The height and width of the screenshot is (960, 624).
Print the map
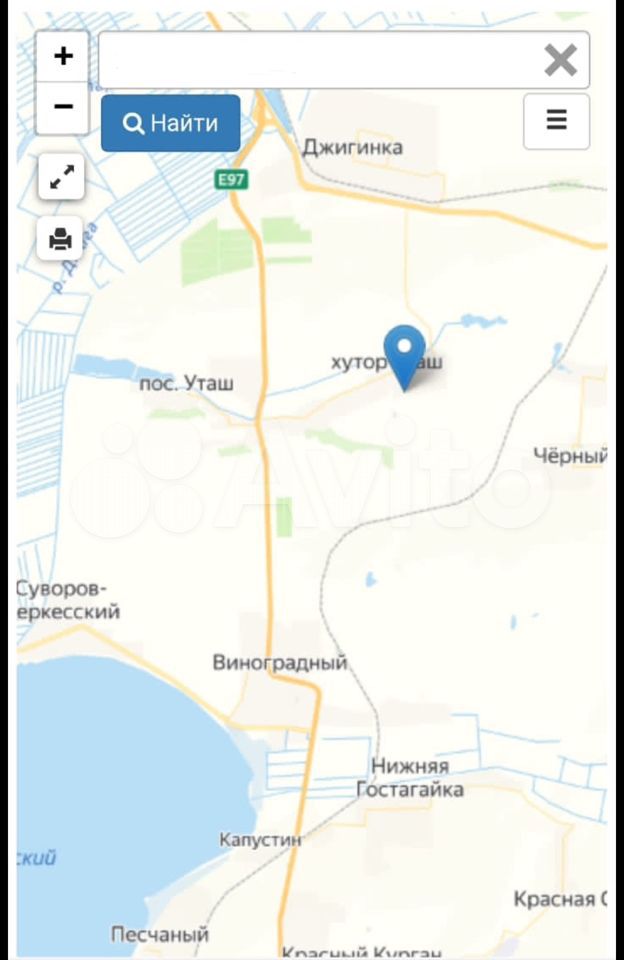62,239
